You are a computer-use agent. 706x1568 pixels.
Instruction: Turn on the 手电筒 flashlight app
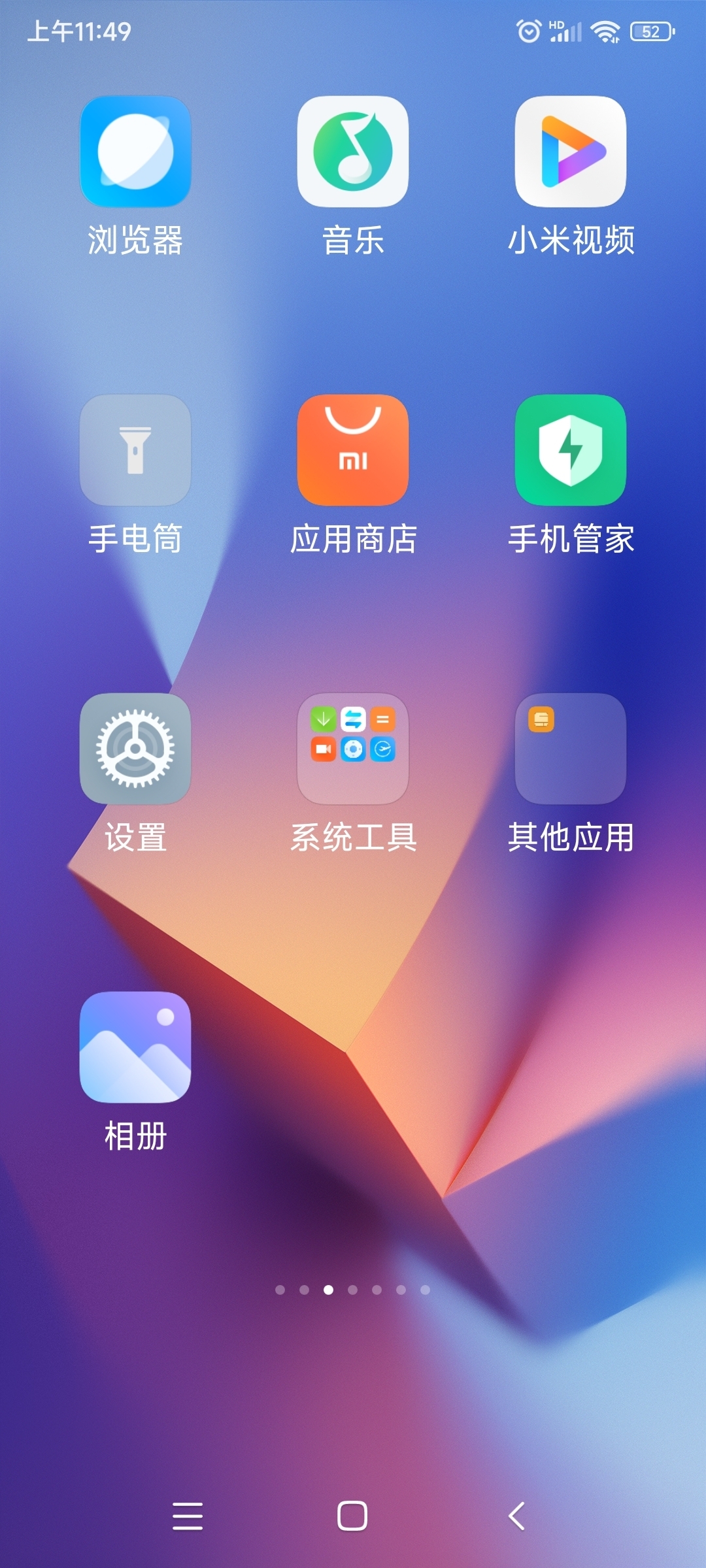point(134,449)
